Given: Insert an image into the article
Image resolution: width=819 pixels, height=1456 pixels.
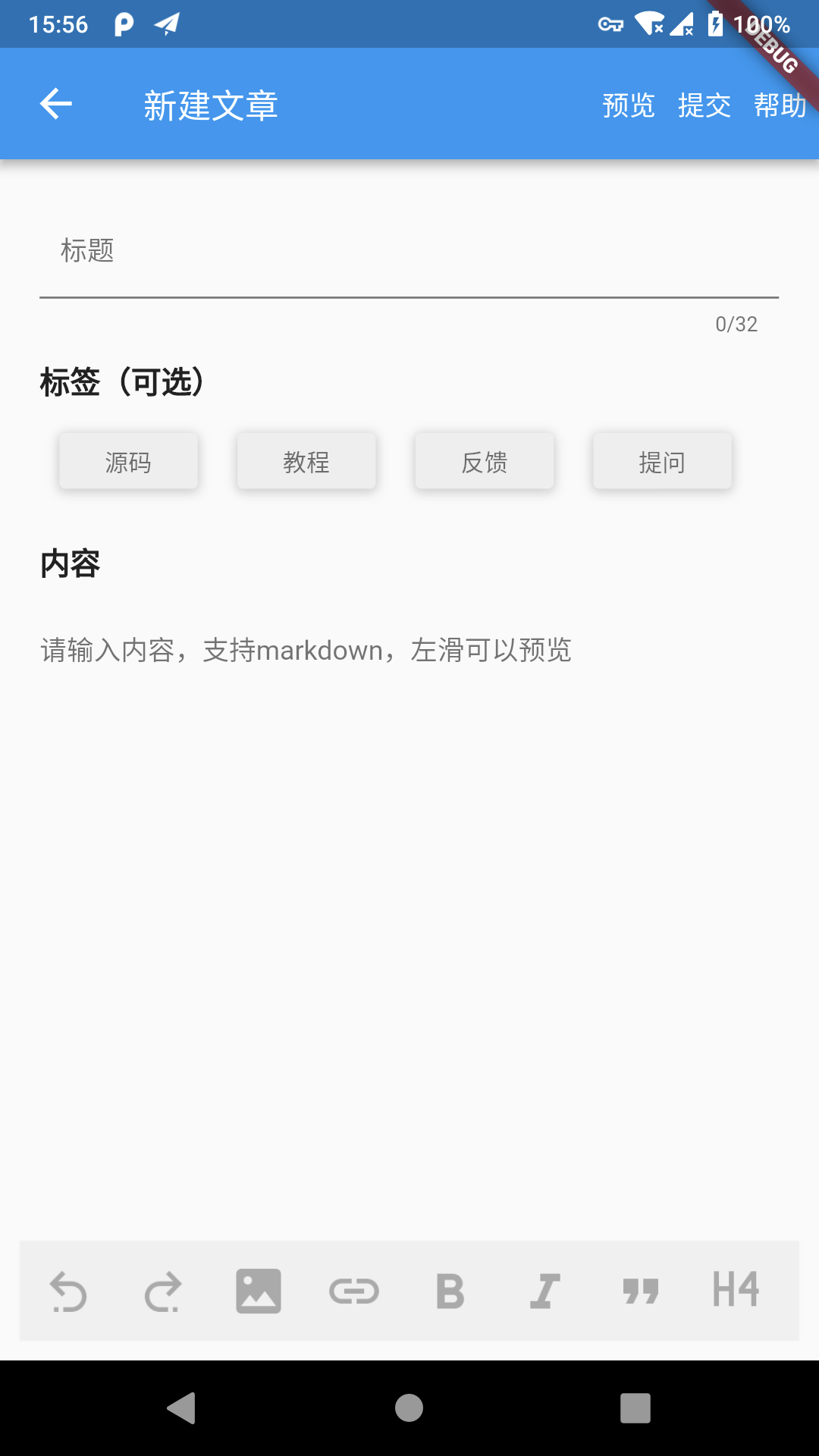Looking at the screenshot, I should tap(259, 1291).
